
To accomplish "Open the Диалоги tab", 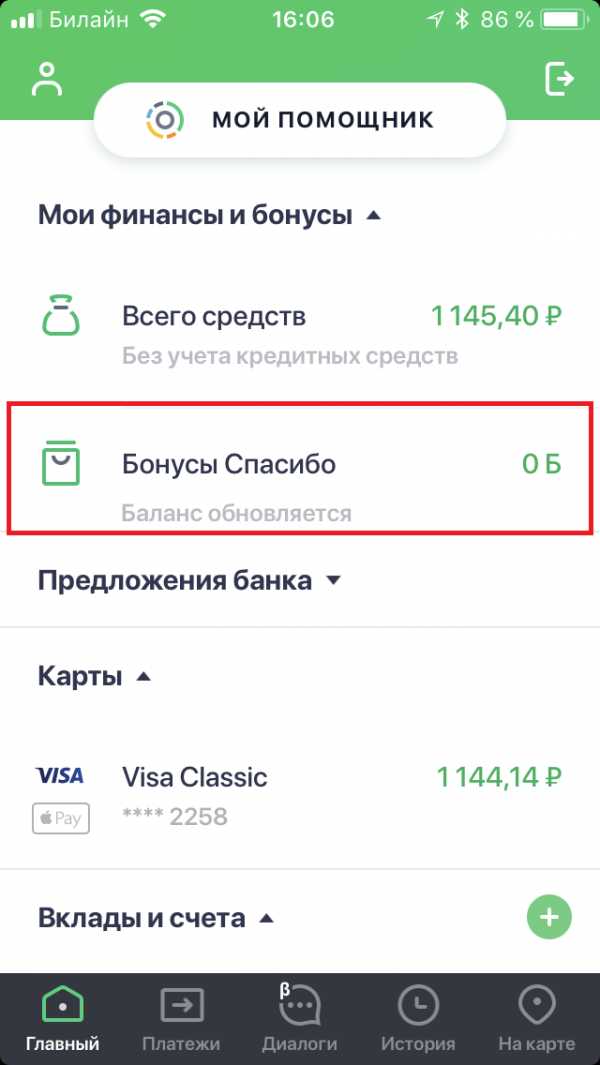I will pos(300,1019).
